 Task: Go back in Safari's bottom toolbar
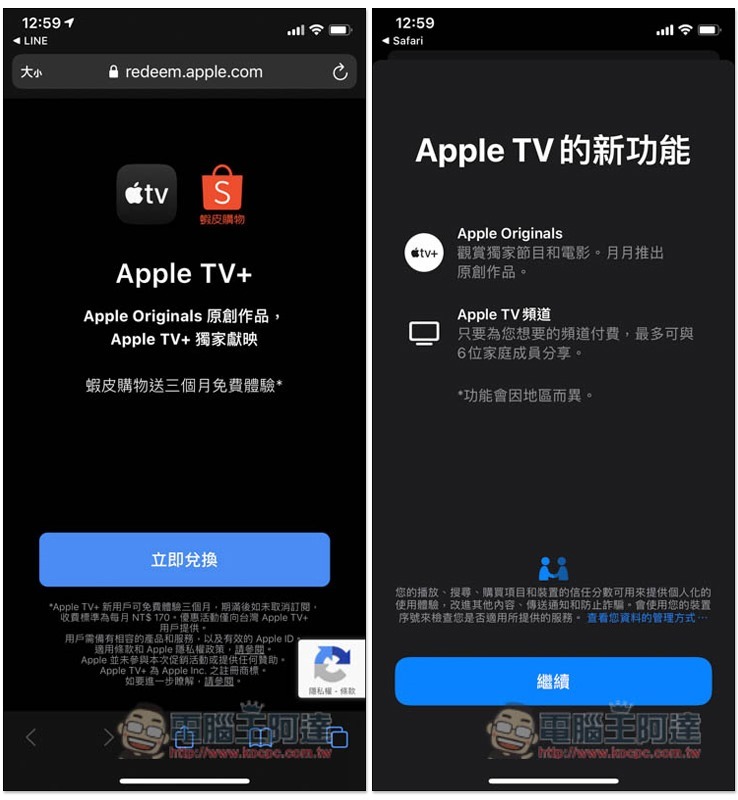coord(30,737)
